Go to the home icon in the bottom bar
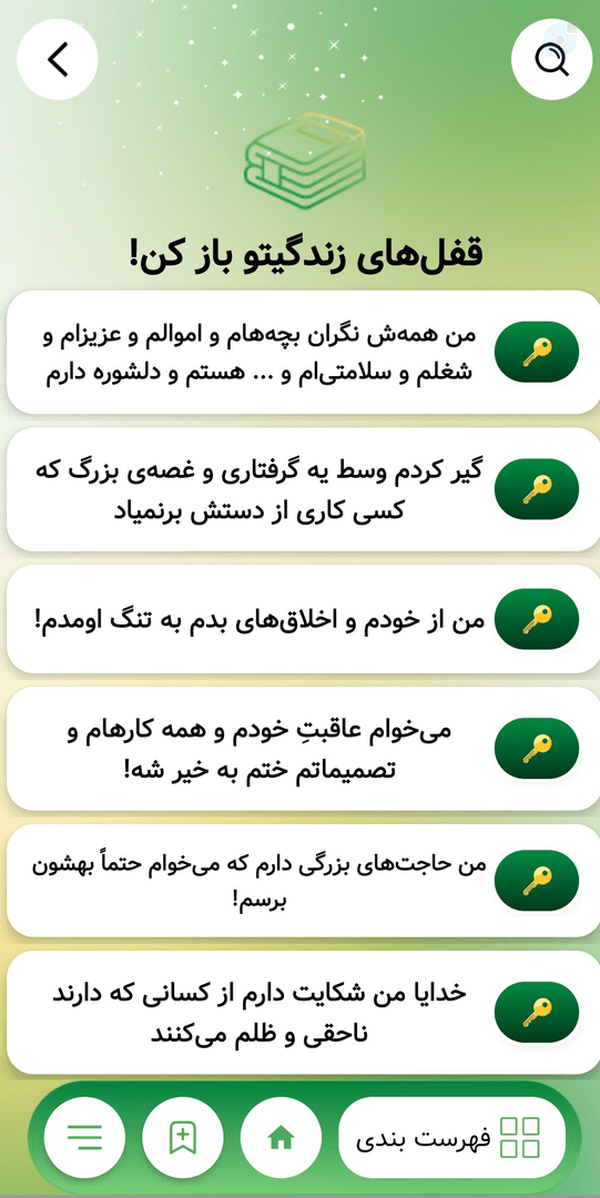 (x=281, y=1138)
